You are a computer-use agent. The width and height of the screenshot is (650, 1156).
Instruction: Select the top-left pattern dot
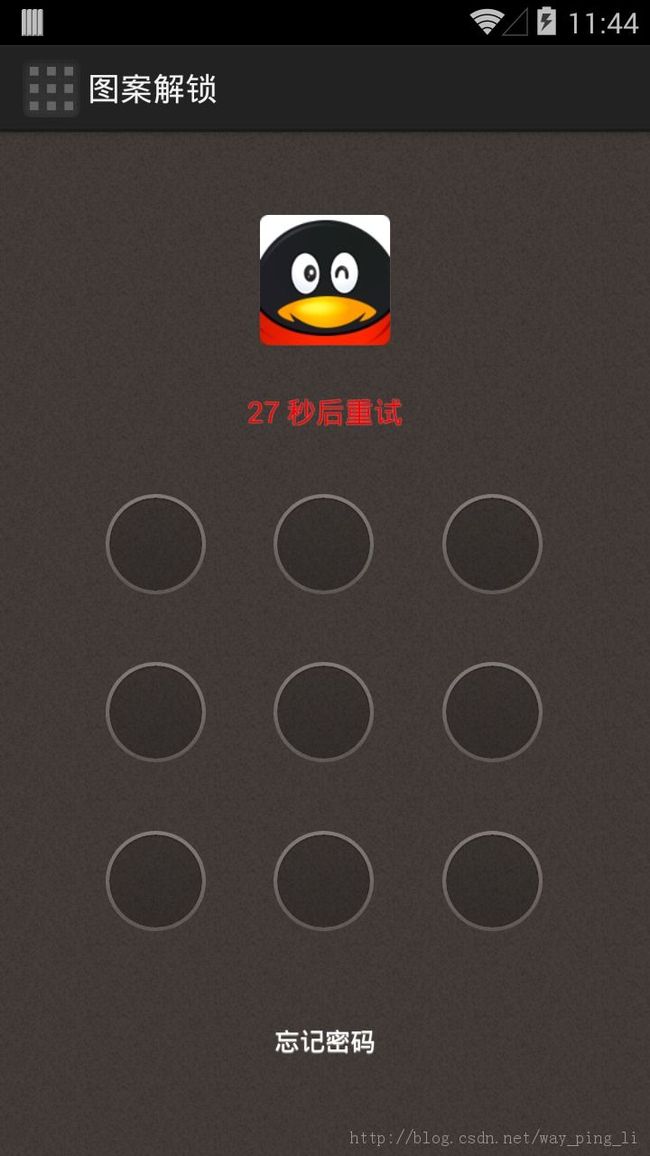(155, 544)
